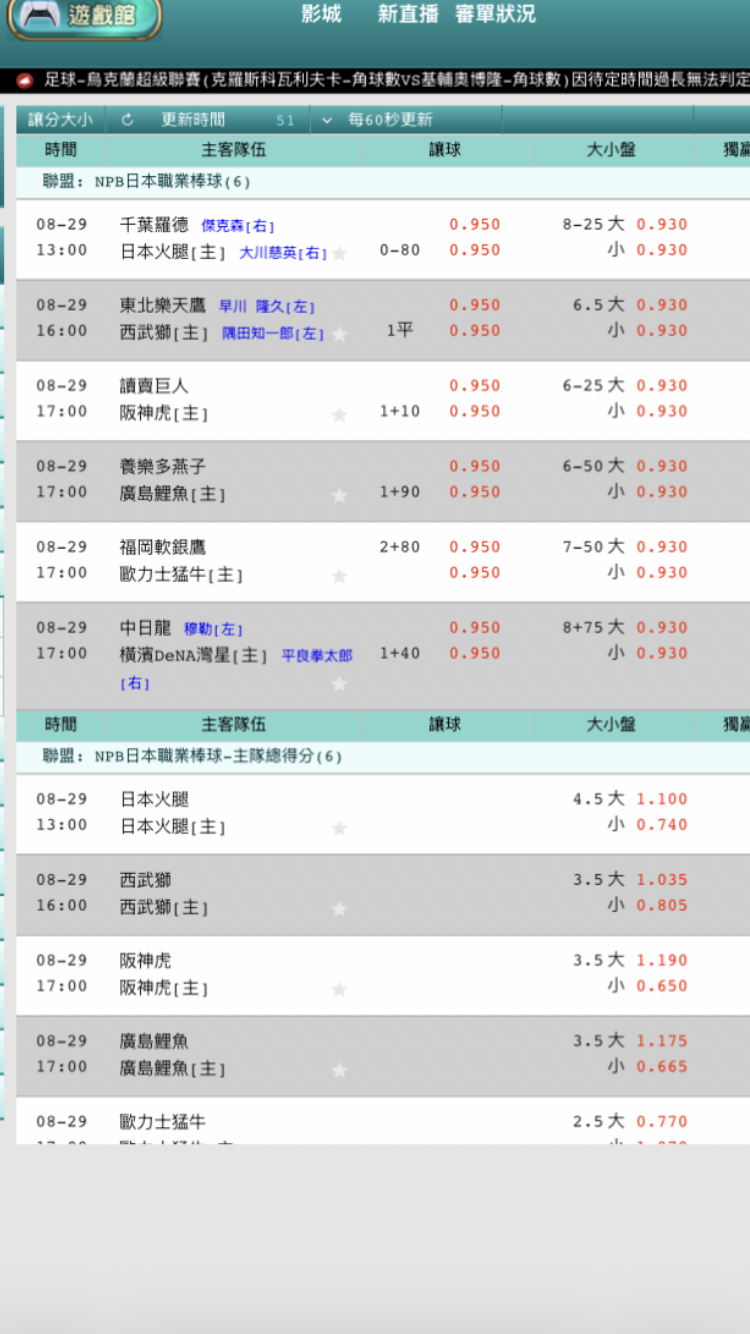Go to the 影城 section

[x=321, y=14]
